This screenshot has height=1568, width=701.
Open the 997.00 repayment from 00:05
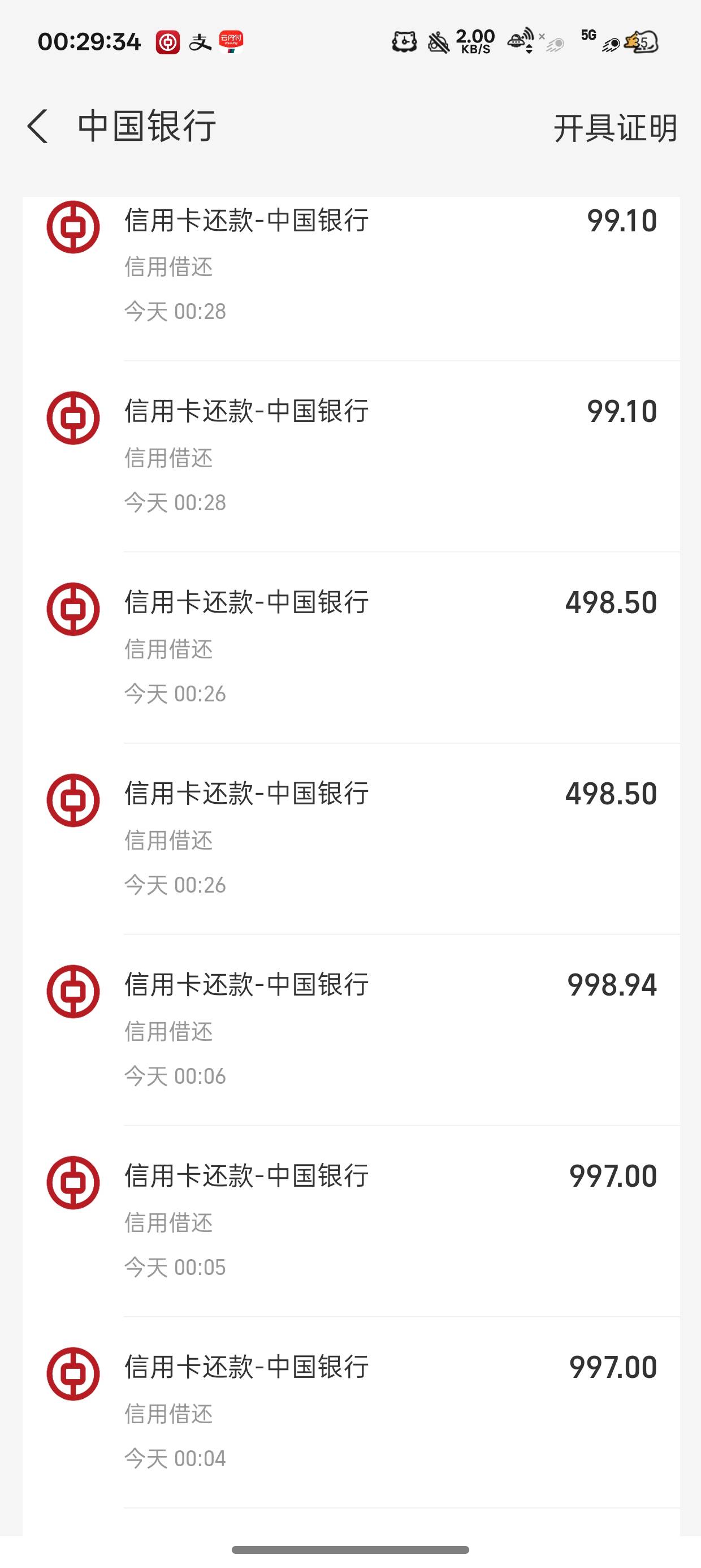351,1221
